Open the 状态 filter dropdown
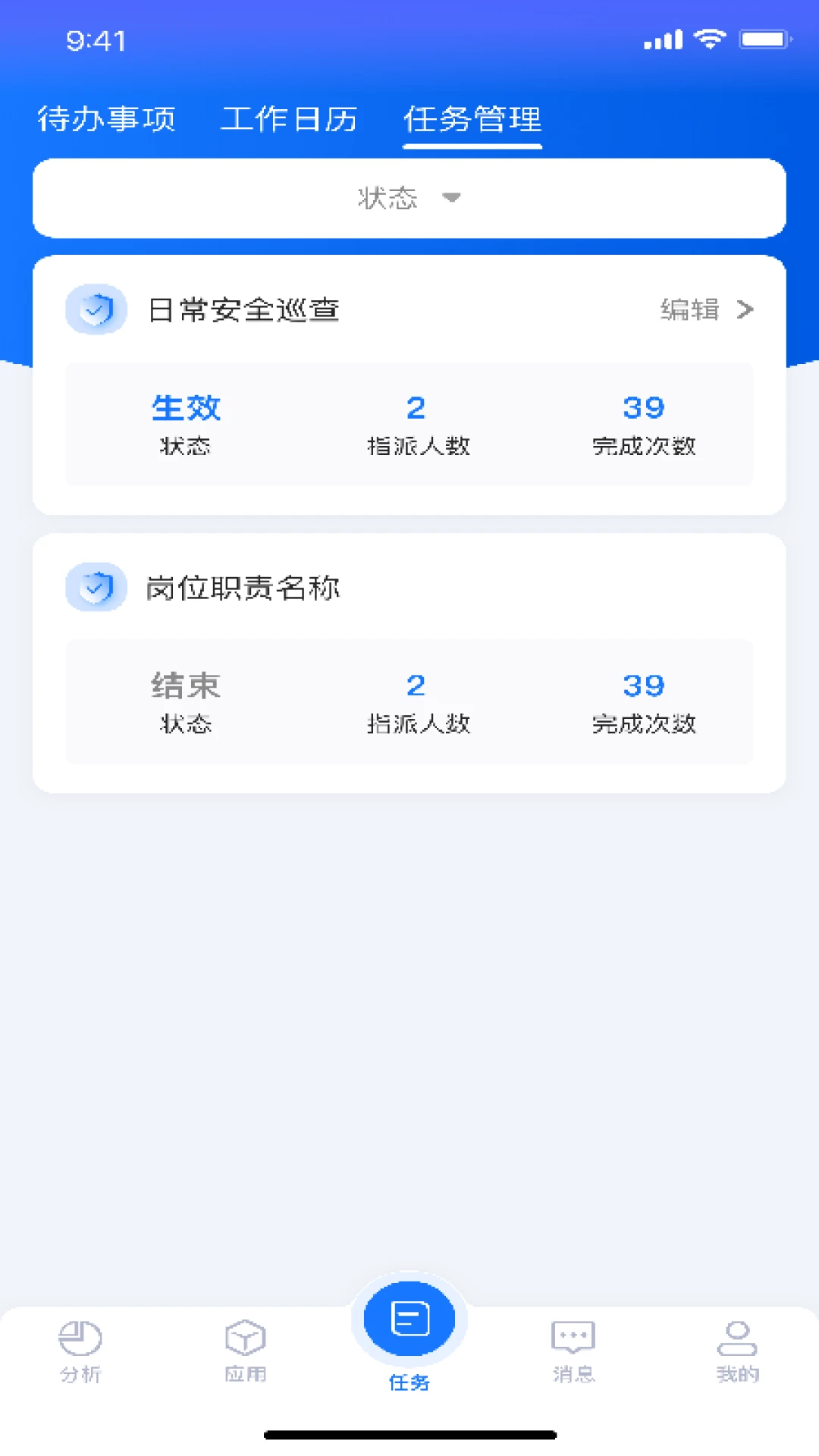 click(x=409, y=199)
